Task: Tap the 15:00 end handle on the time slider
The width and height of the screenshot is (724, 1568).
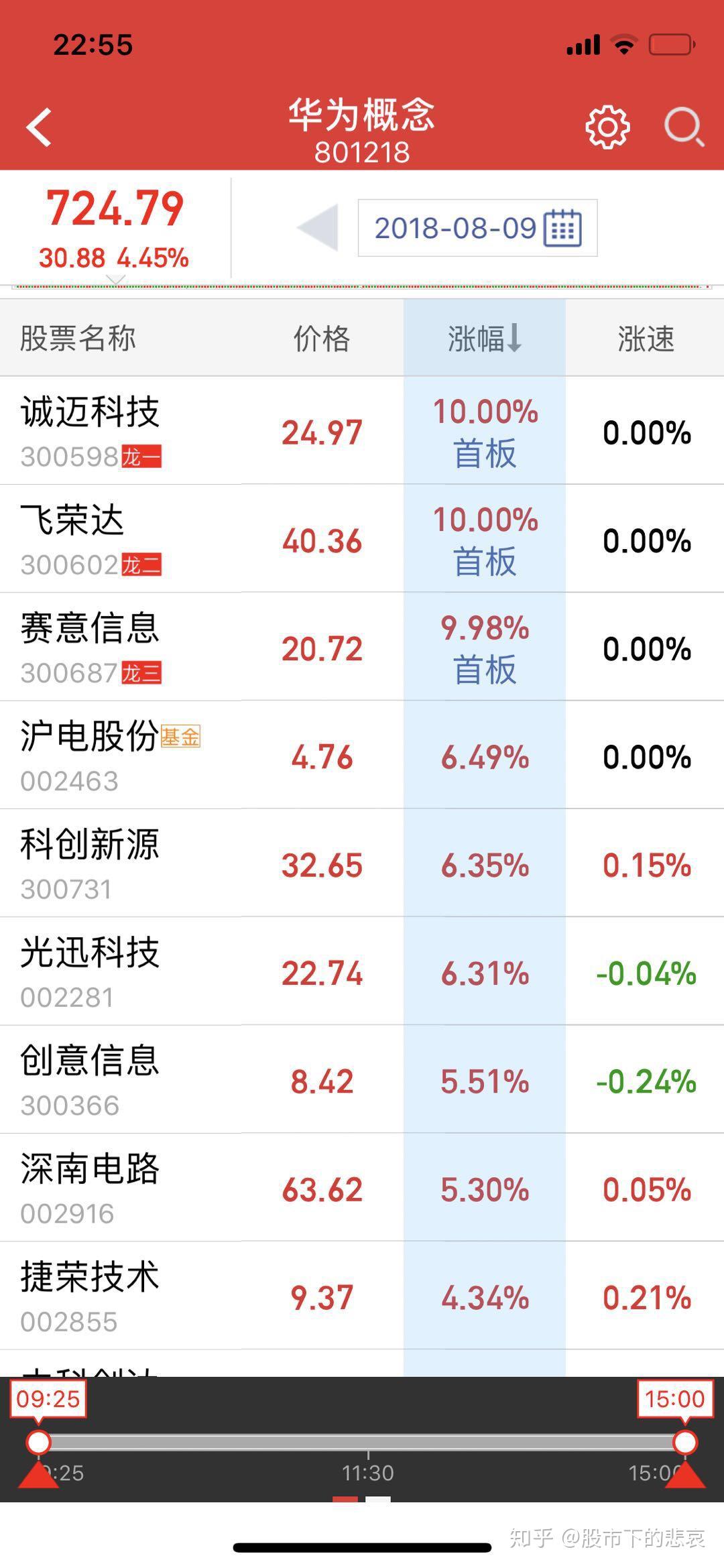Action: point(684,1442)
